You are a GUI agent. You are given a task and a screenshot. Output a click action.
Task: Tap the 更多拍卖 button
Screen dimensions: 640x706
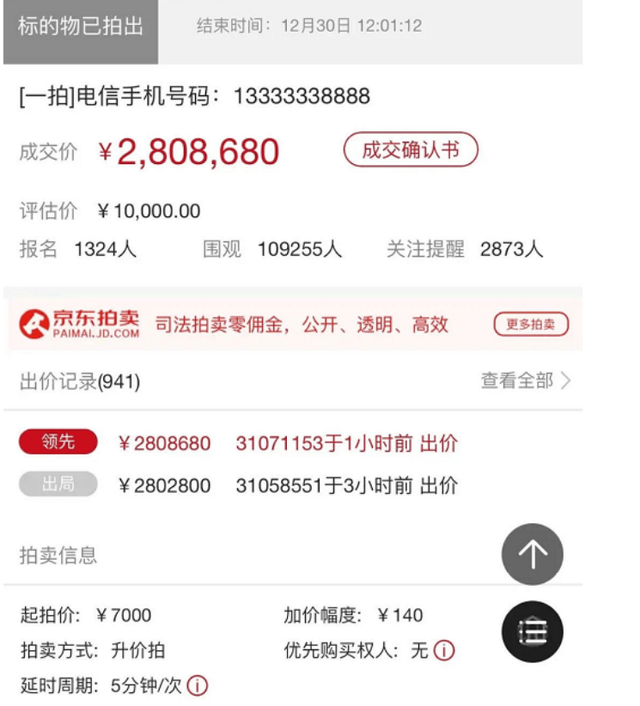tap(530, 324)
